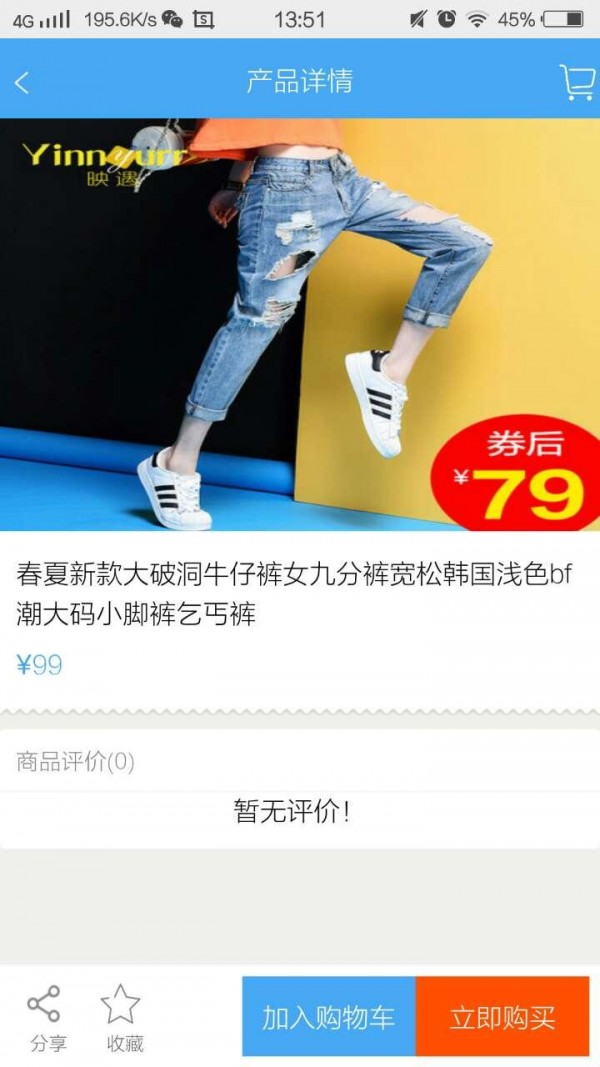Go back using the top-left arrow

point(22,83)
